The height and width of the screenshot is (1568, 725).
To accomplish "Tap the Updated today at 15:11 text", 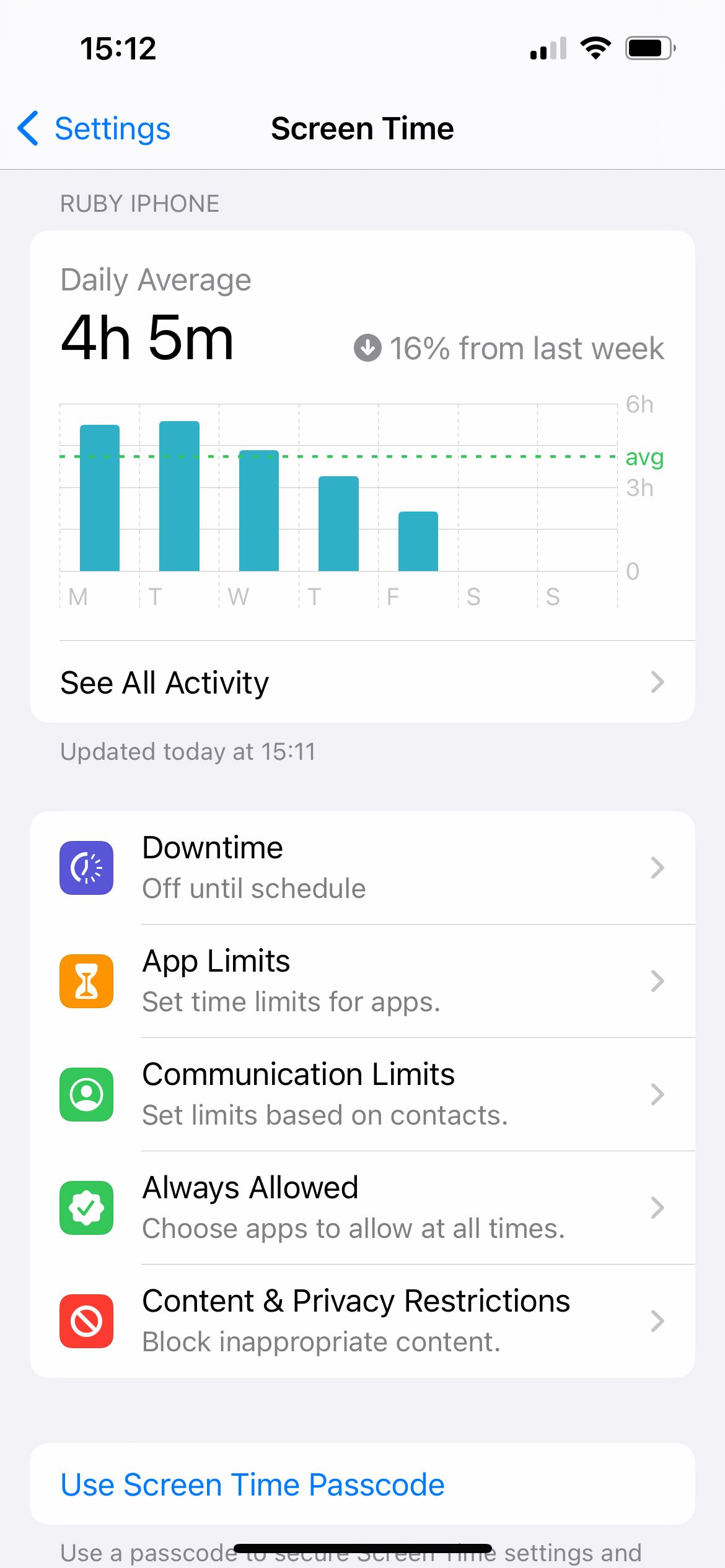I will point(188,751).
